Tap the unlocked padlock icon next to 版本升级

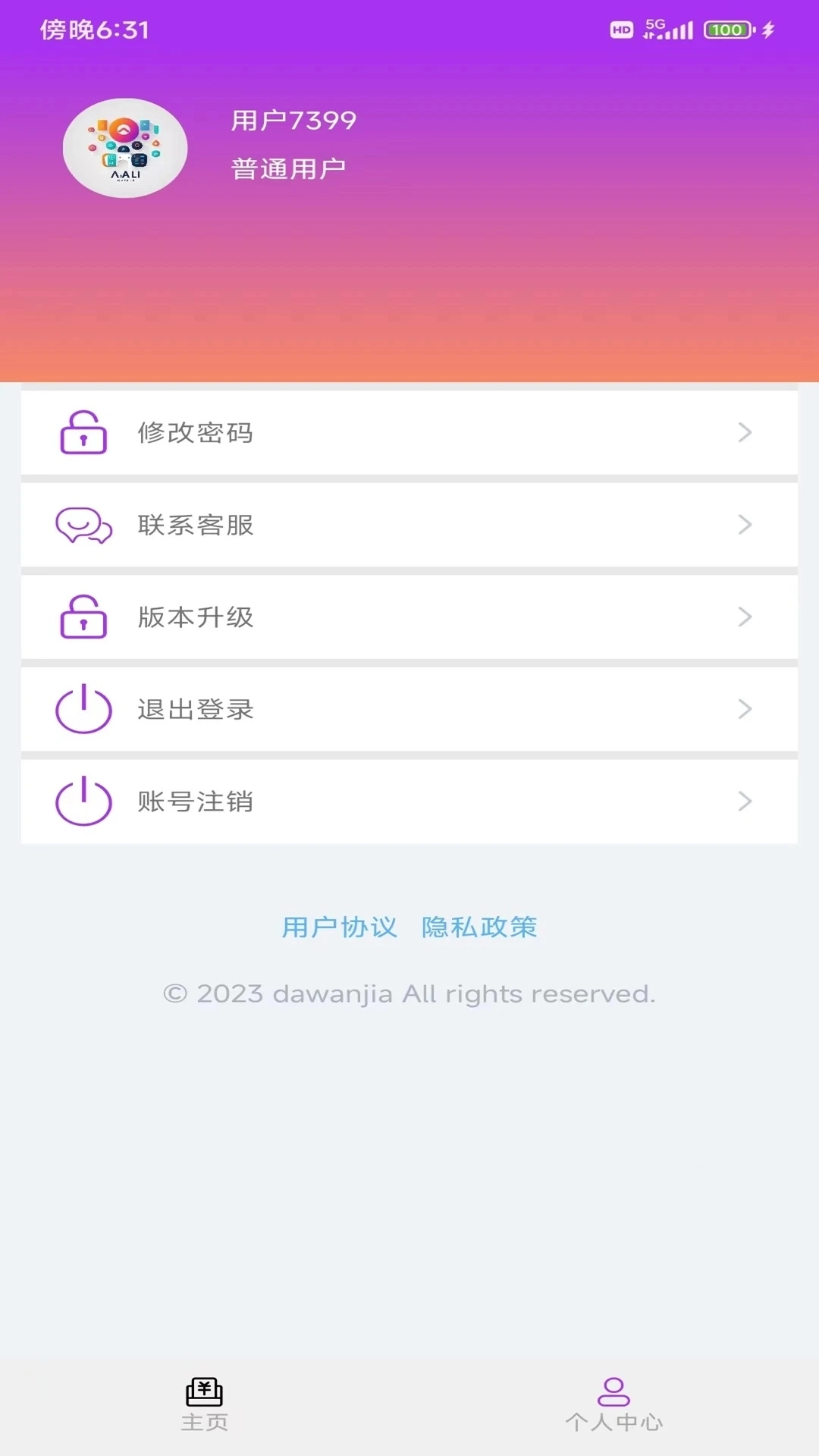(x=83, y=617)
